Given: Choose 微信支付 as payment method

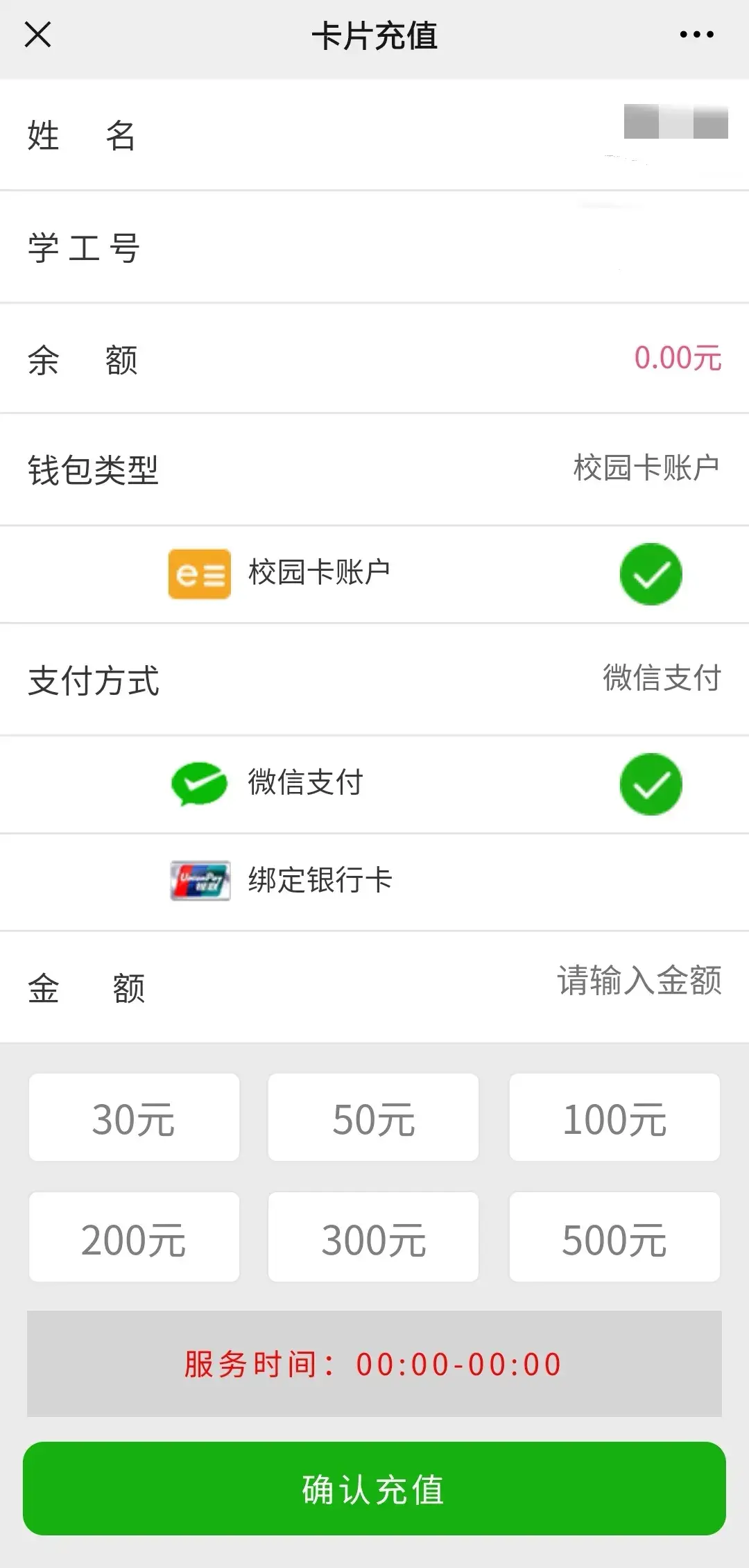Looking at the screenshot, I should 374,784.
